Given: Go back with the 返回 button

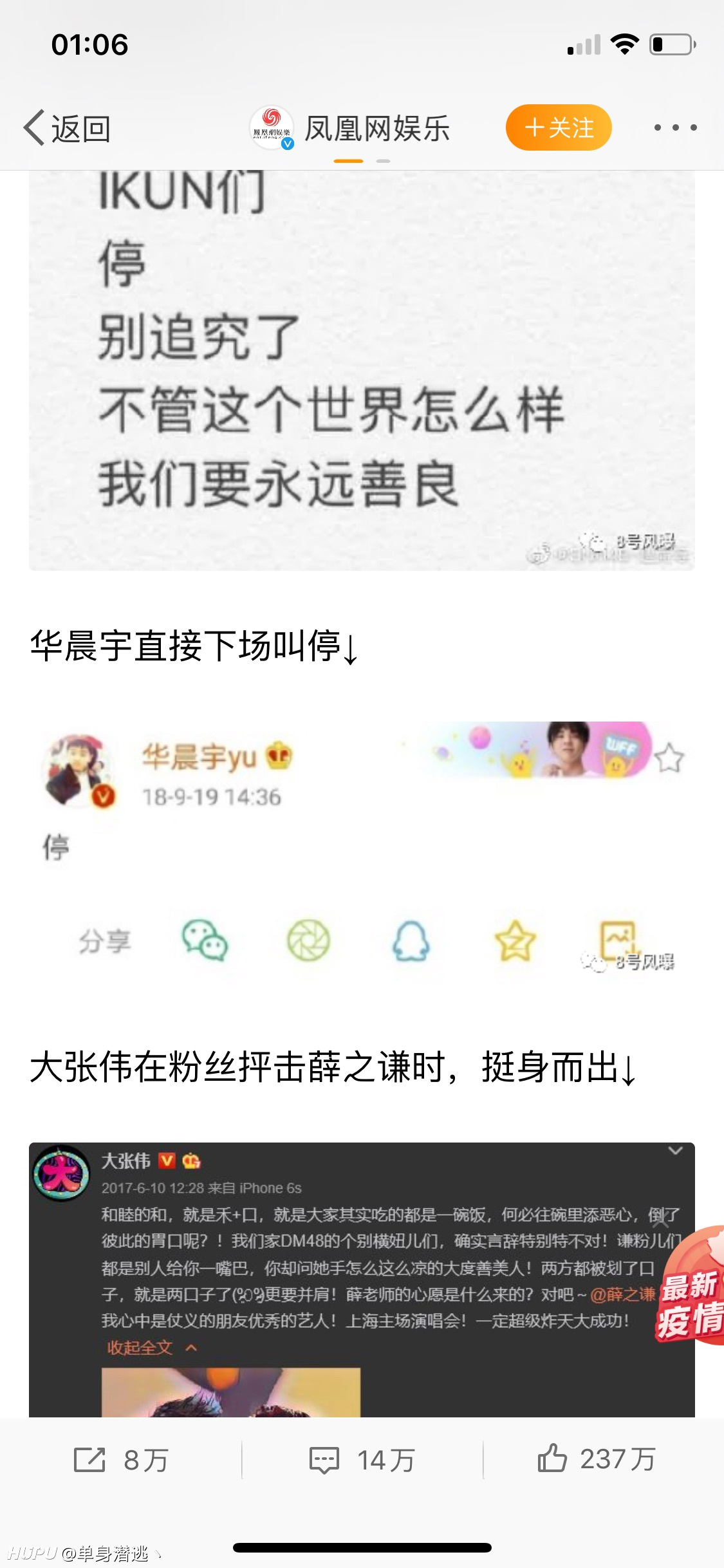Looking at the screenshot, I should click(68, 128).
